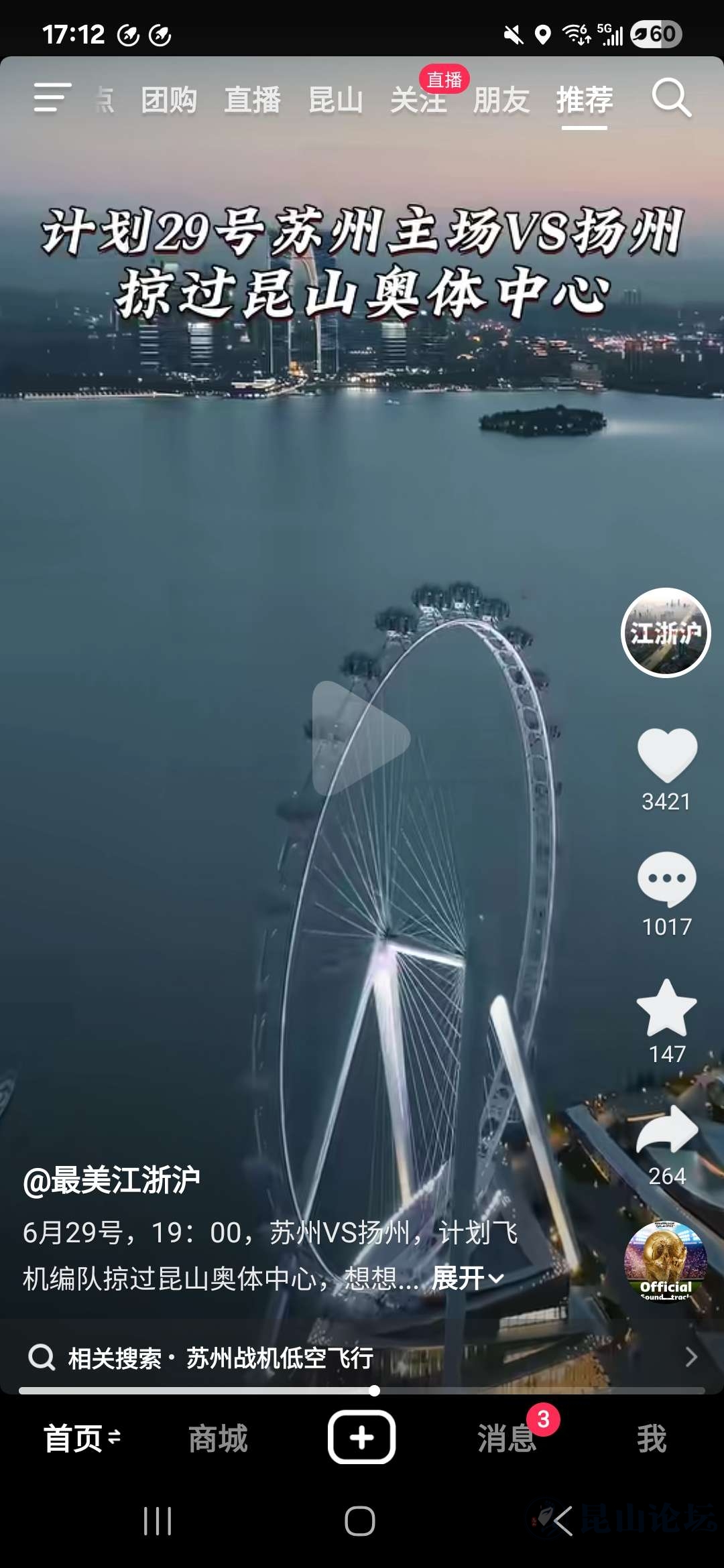The image size is (724, 1568).
Task: Open the 我 profile tab
Action: point(651,1439)
